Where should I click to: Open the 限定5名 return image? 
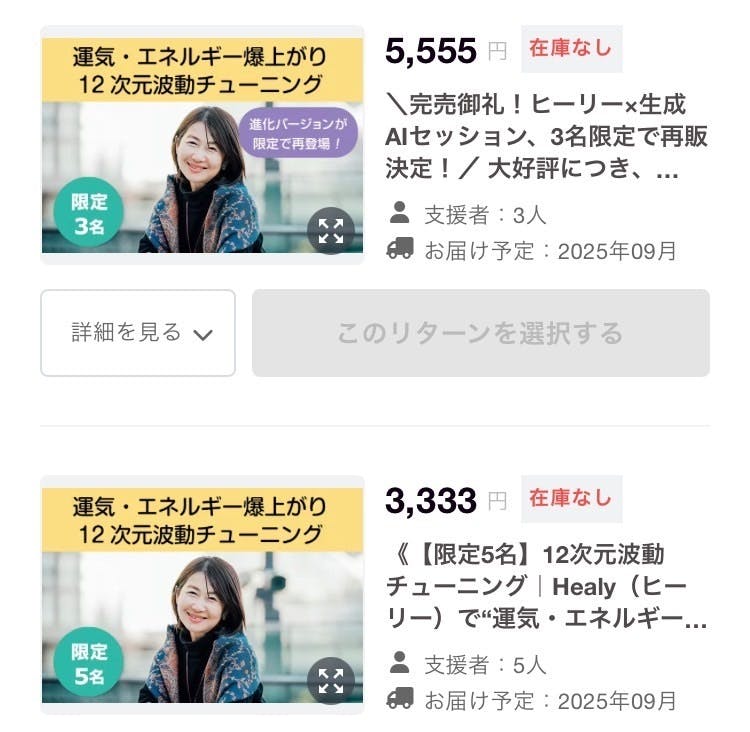tap(202, 594)
